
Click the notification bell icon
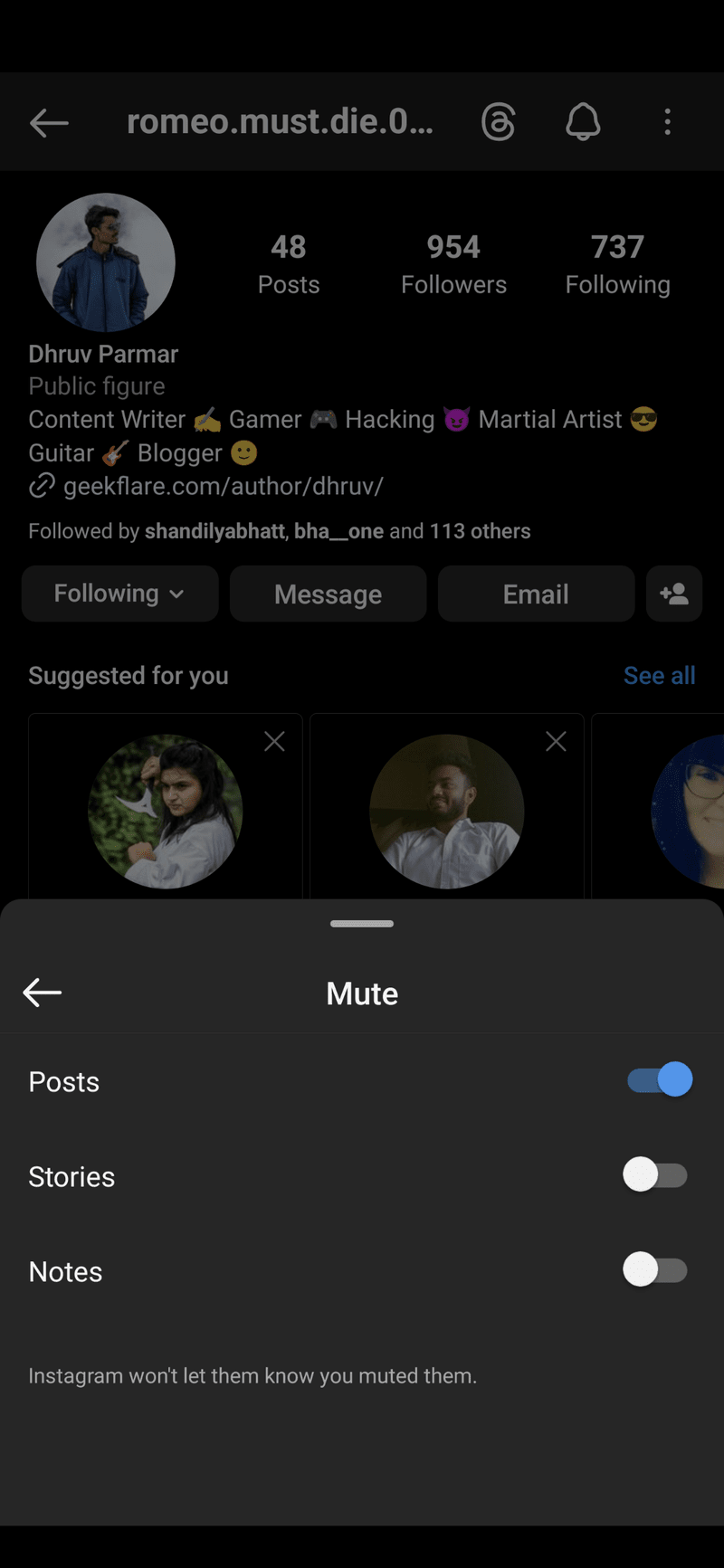583,122
